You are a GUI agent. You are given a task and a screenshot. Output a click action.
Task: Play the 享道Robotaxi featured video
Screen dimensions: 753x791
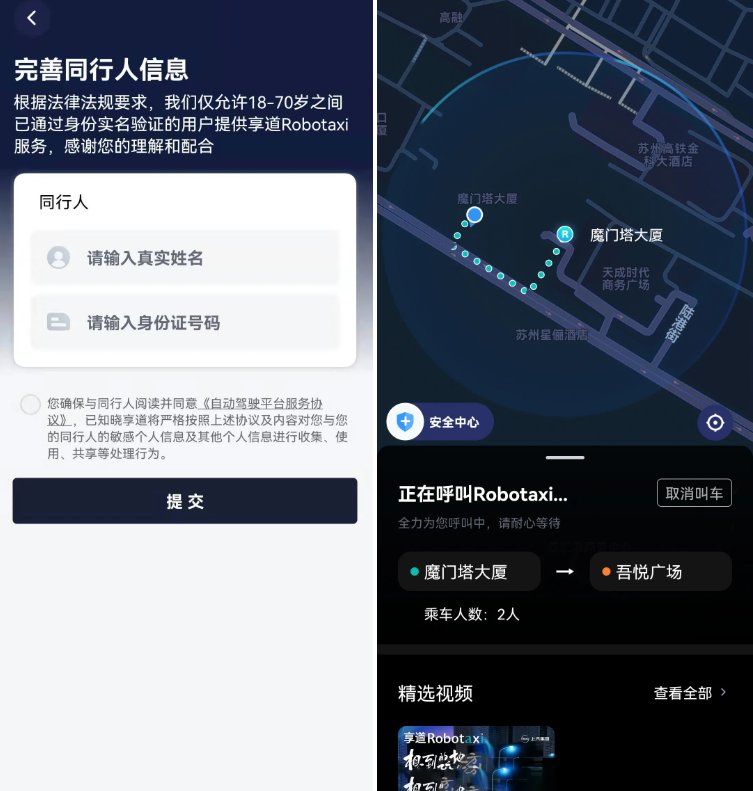click(476, 758)
